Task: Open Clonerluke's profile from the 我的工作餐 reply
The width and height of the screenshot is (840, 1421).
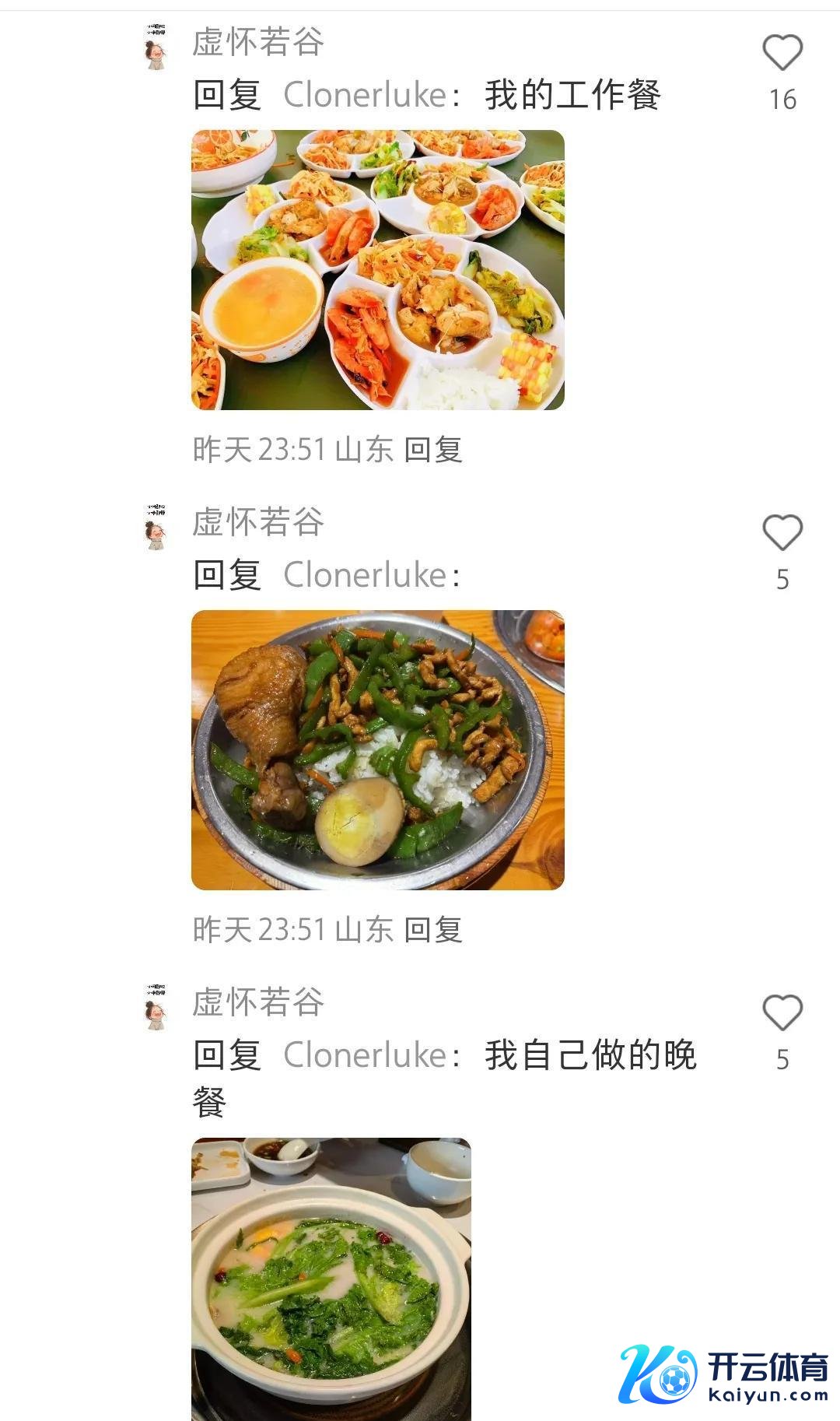Action: [366, 95]
